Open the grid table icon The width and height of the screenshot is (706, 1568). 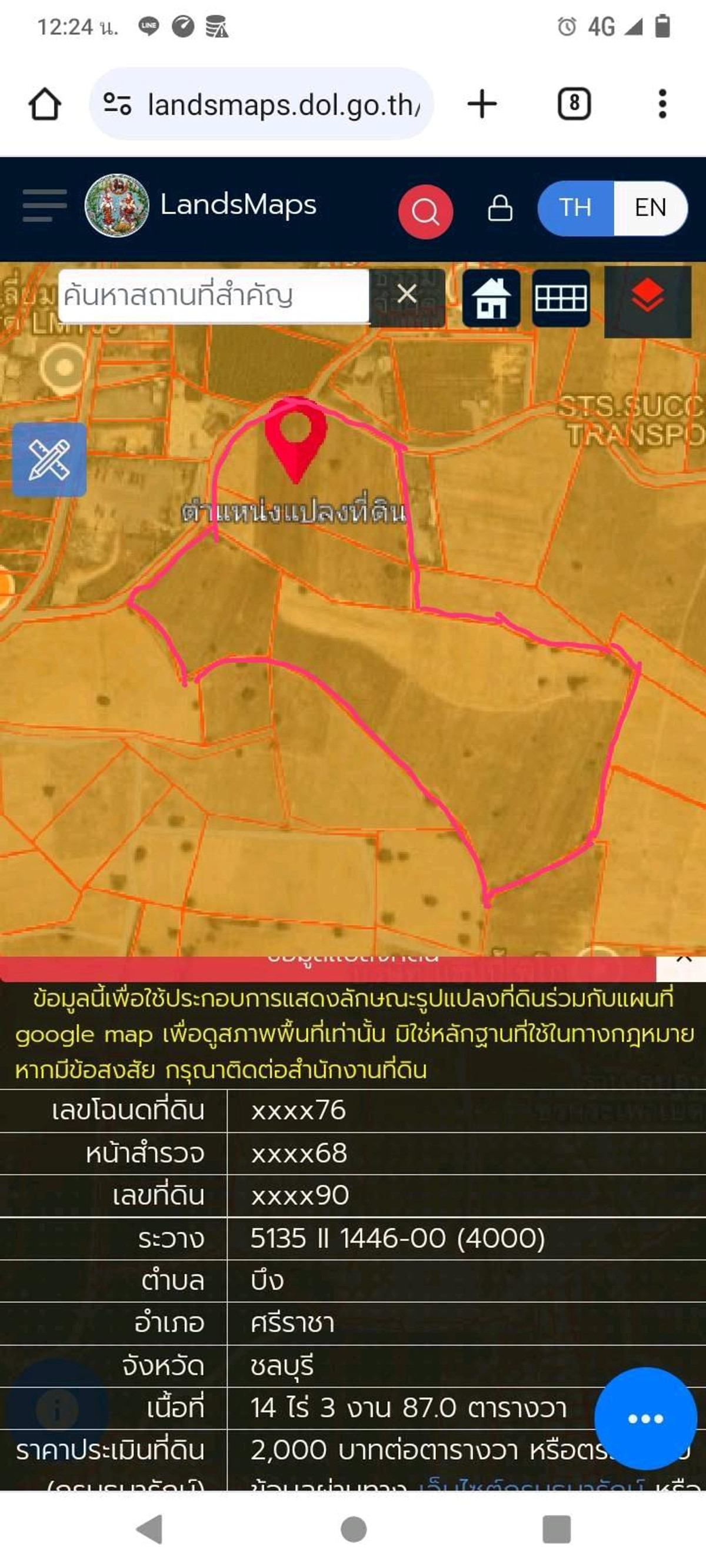pyautogui.click(x=561, y=297)
